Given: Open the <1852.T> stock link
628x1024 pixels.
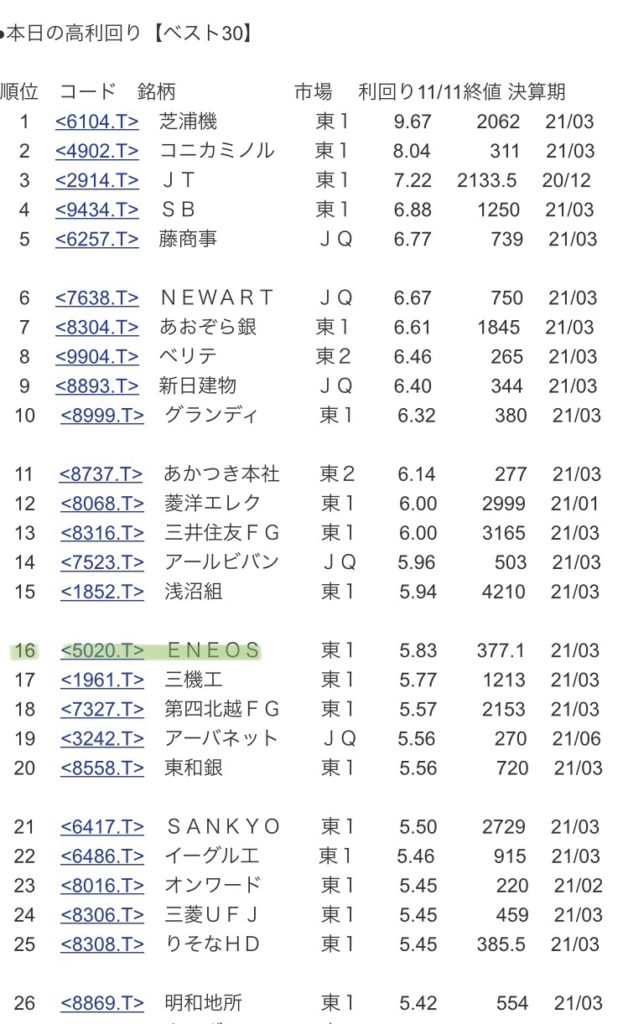Looking at the screenshot, I should [x=102, y=592].
